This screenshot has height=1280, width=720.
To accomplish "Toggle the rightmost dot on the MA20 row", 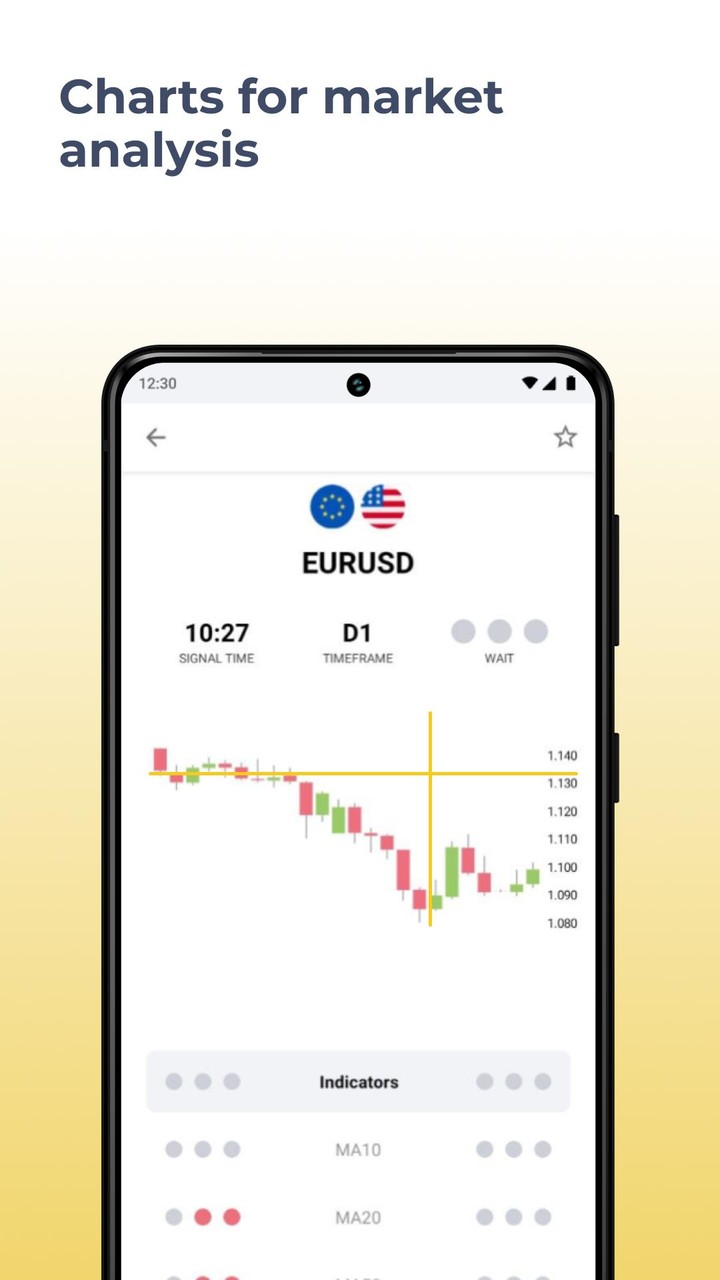I will (543, 1216).
